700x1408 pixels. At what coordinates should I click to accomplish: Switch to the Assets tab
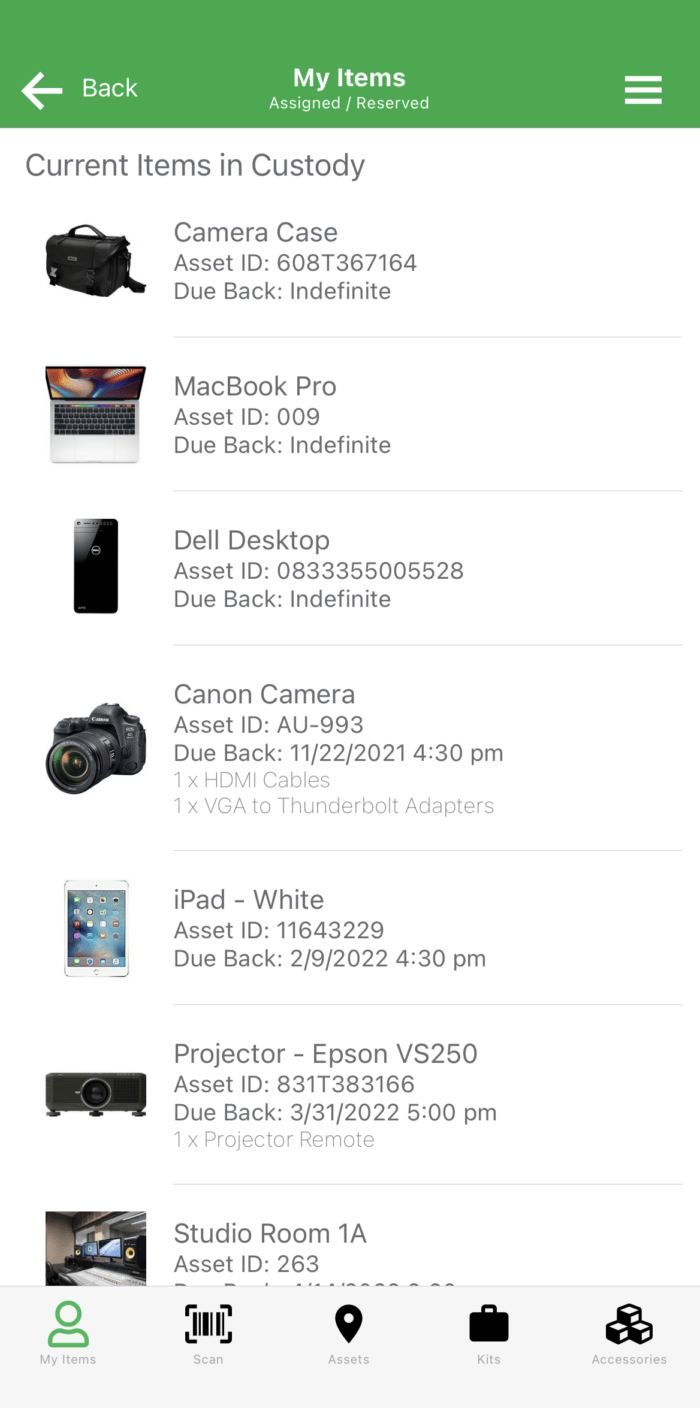pyautogui.click(x=348, y=1333)
